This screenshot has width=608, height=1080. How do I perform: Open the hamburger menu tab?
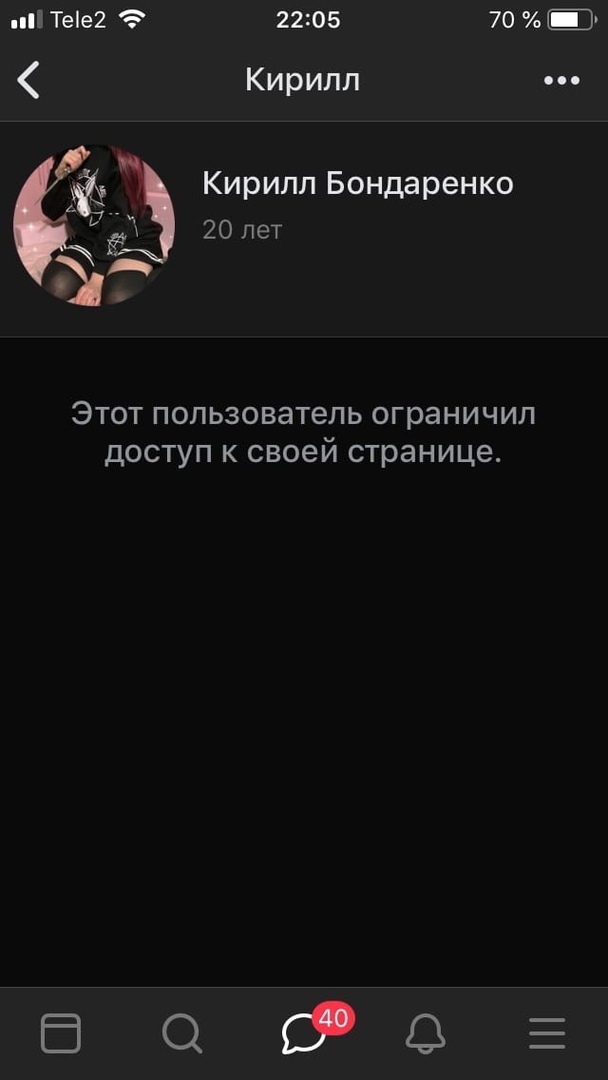(547, 1033)
